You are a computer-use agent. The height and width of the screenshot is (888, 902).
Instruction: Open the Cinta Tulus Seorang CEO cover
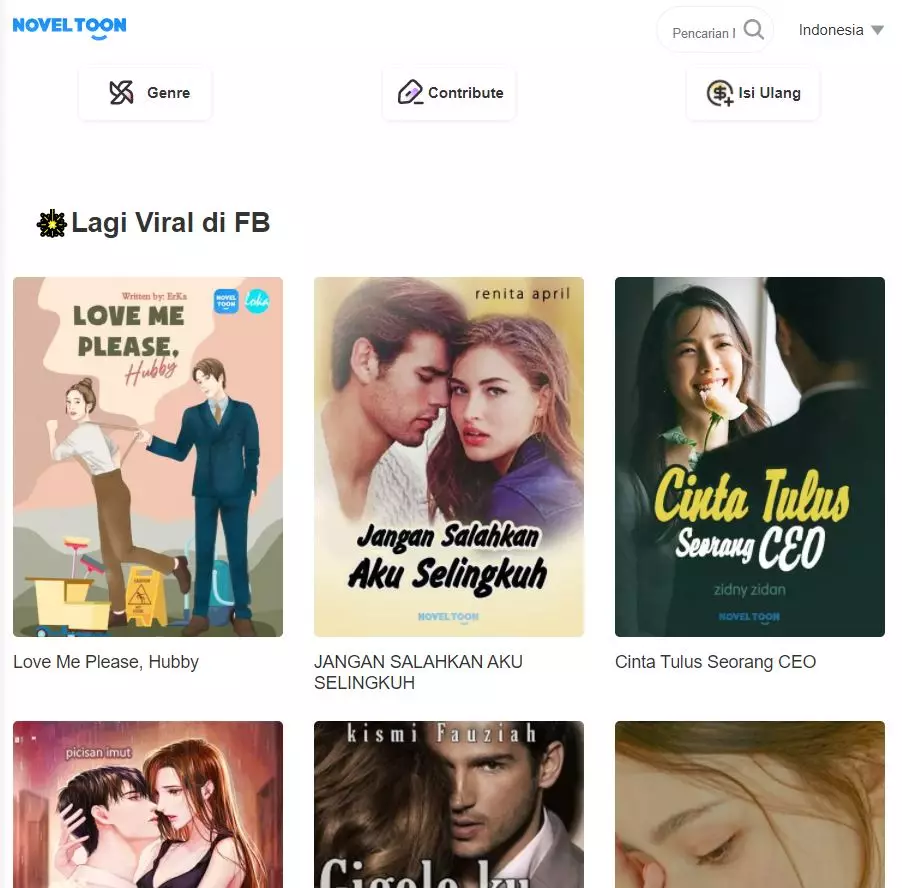coord(750,457)
